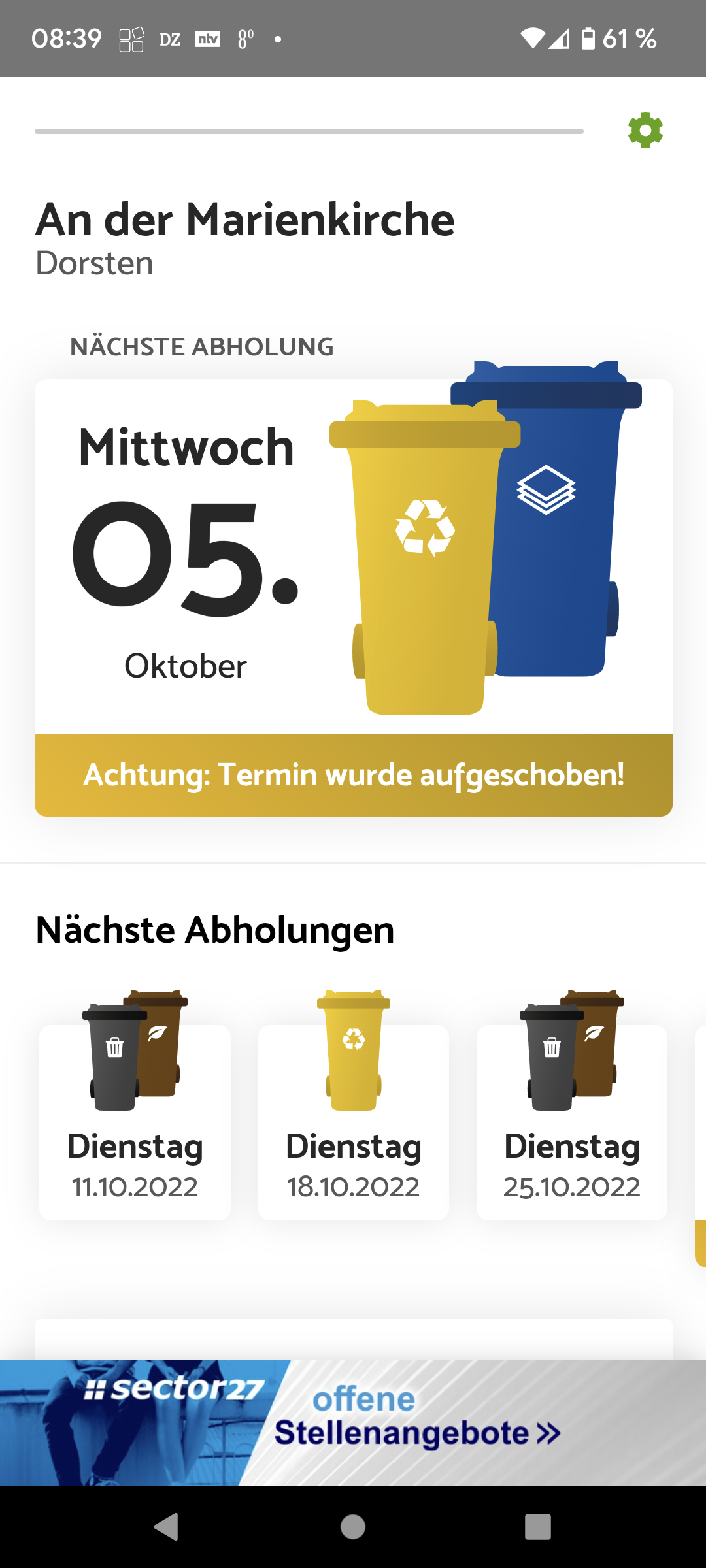706x1568 pixels.
Task: Open the green settings gear
Action: coord(645,131)
